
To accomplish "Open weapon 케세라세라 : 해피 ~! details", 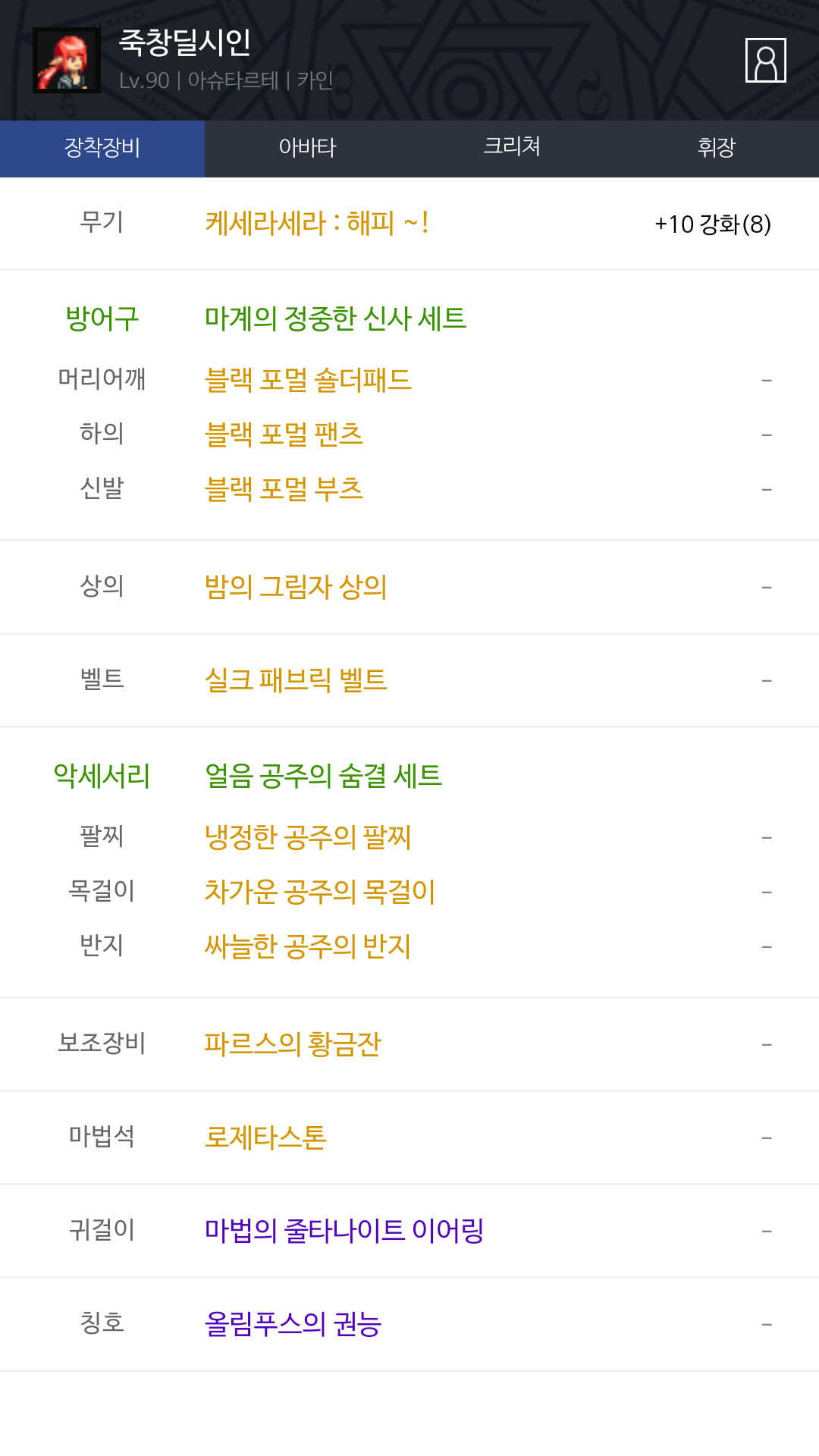I will click(317, 223).
